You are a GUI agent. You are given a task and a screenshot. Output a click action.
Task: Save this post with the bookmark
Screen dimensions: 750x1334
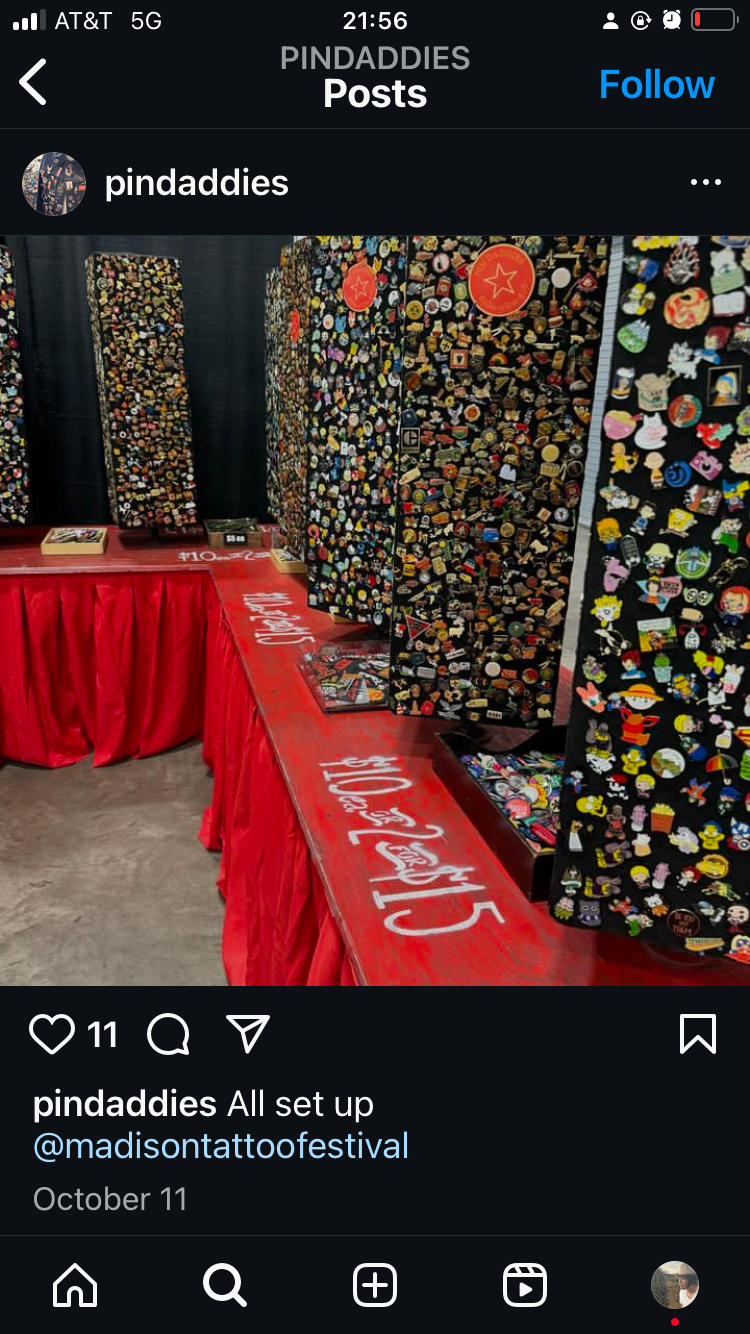697,1034
